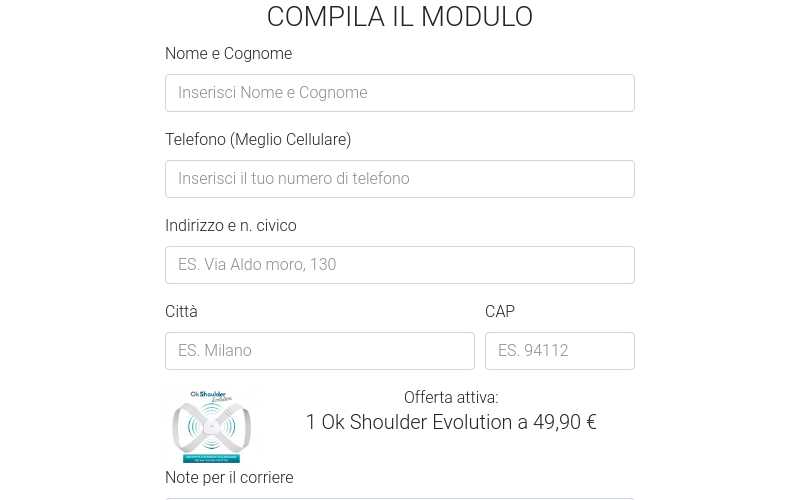Select the CAP postal code field

pos(559,351)
